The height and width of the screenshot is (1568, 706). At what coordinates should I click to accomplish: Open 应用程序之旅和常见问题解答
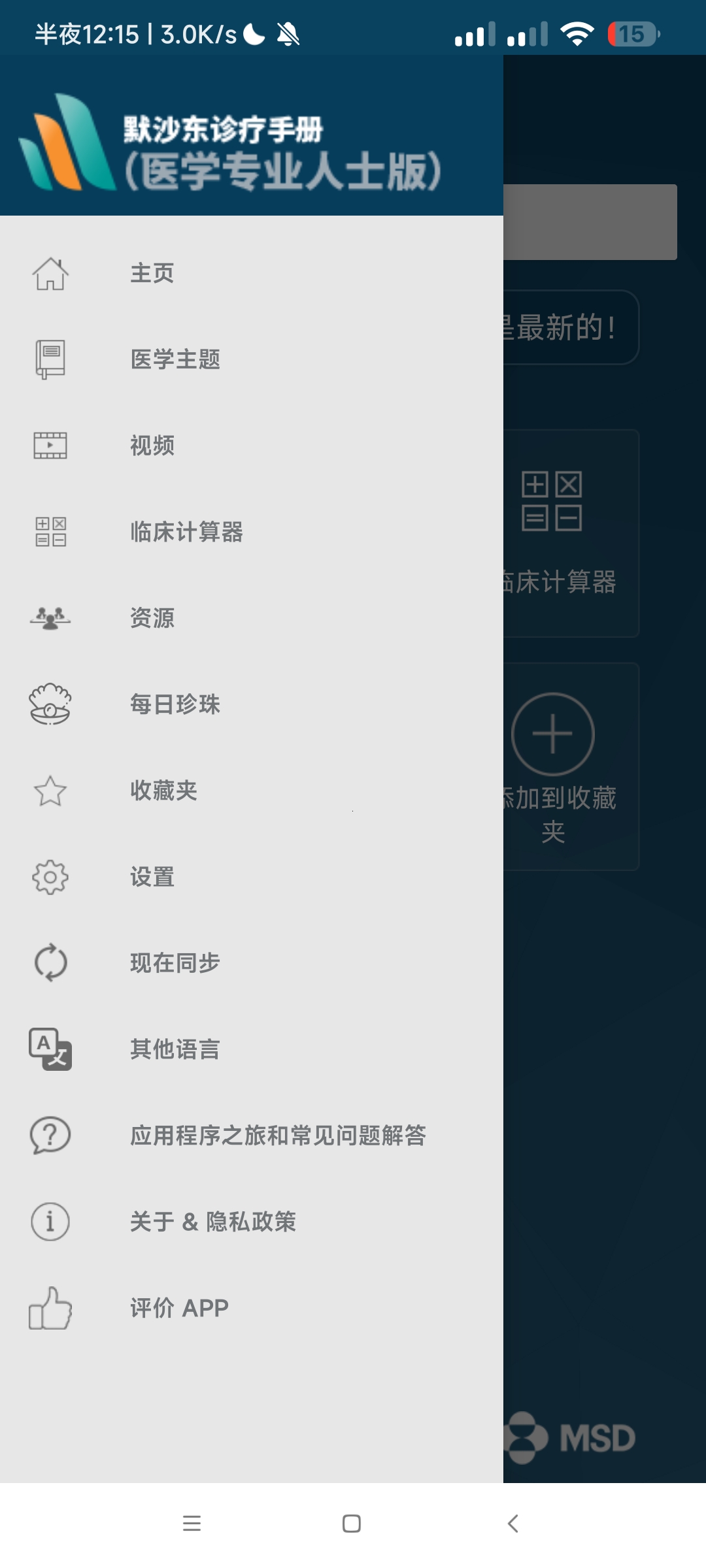click(278, 1135)
